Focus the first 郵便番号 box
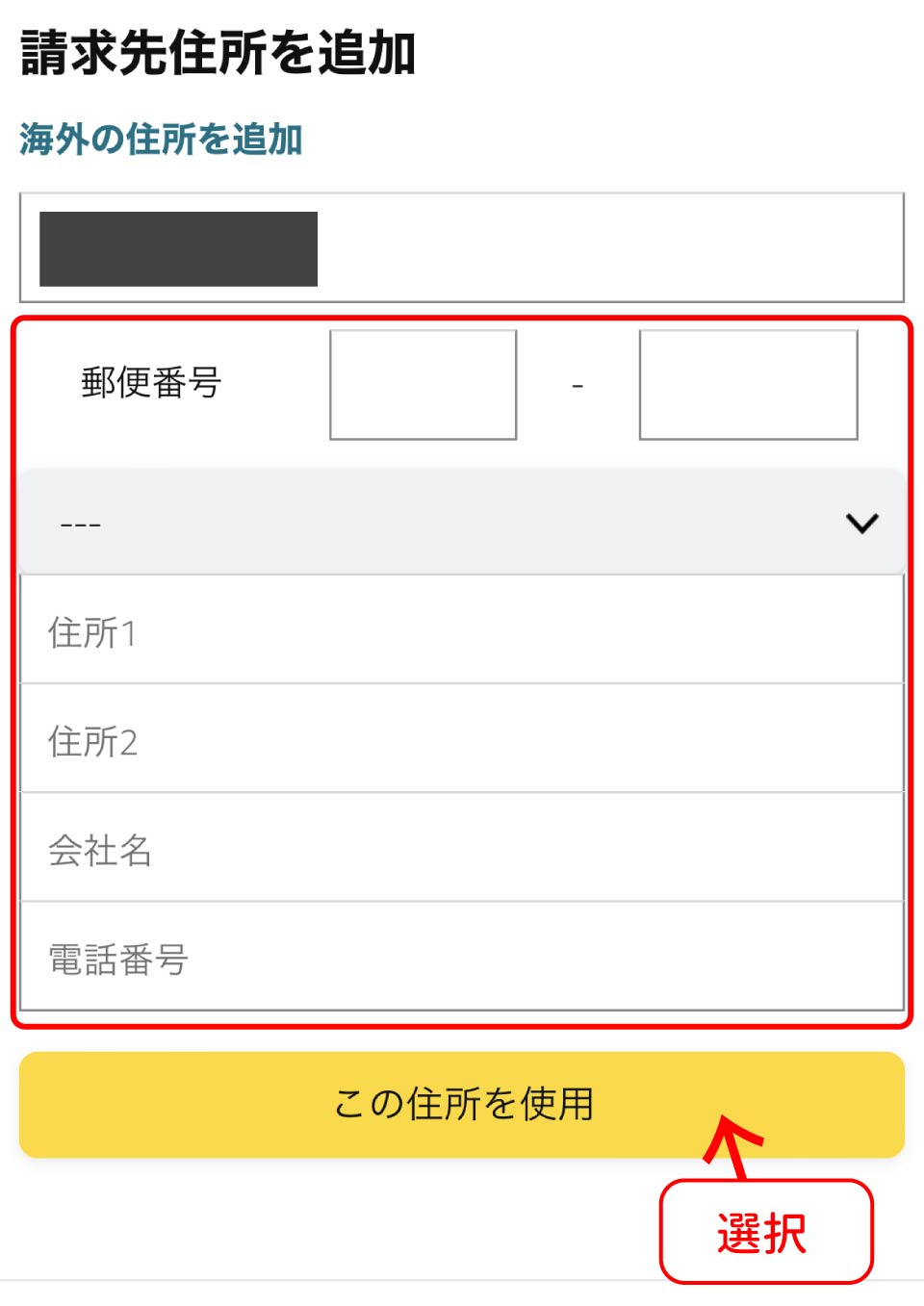The height and width of the screenshot is (1306, 924). pyautogui.click(x=423, y=385)
